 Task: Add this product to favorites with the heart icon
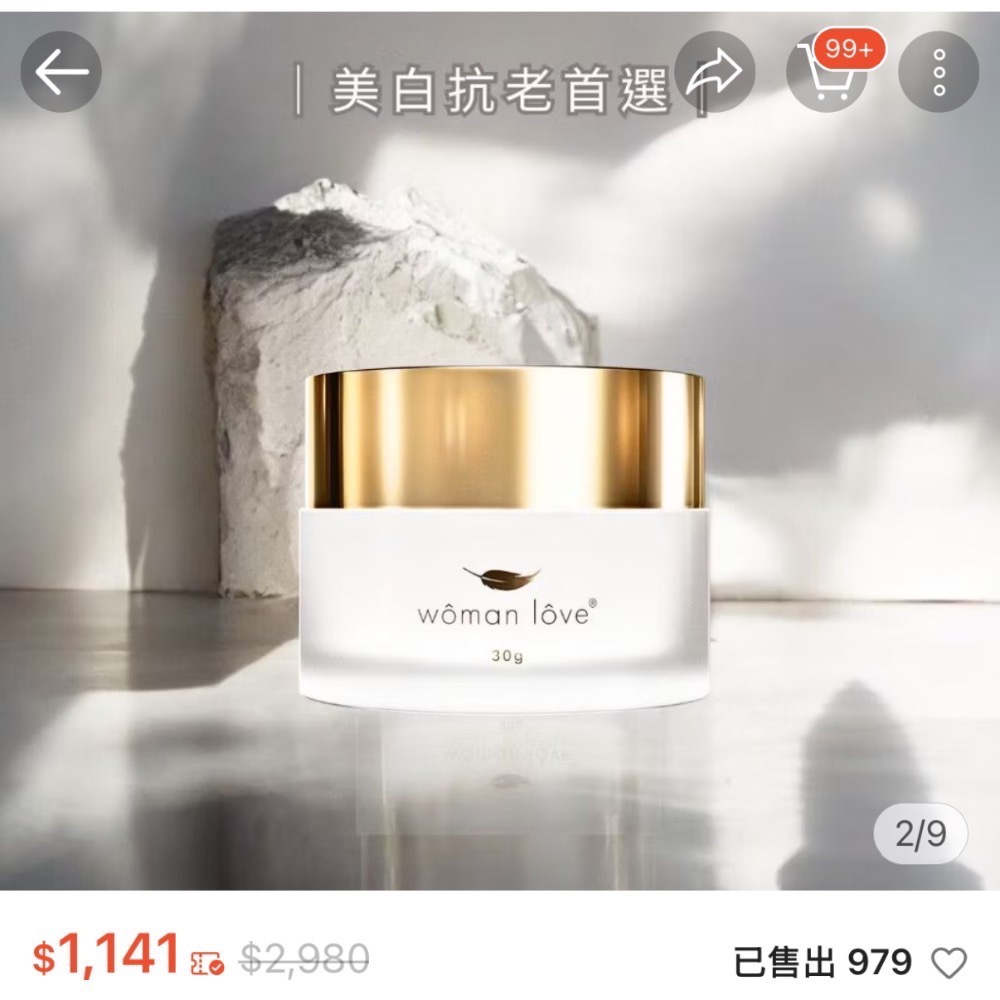tap(948, 963)
